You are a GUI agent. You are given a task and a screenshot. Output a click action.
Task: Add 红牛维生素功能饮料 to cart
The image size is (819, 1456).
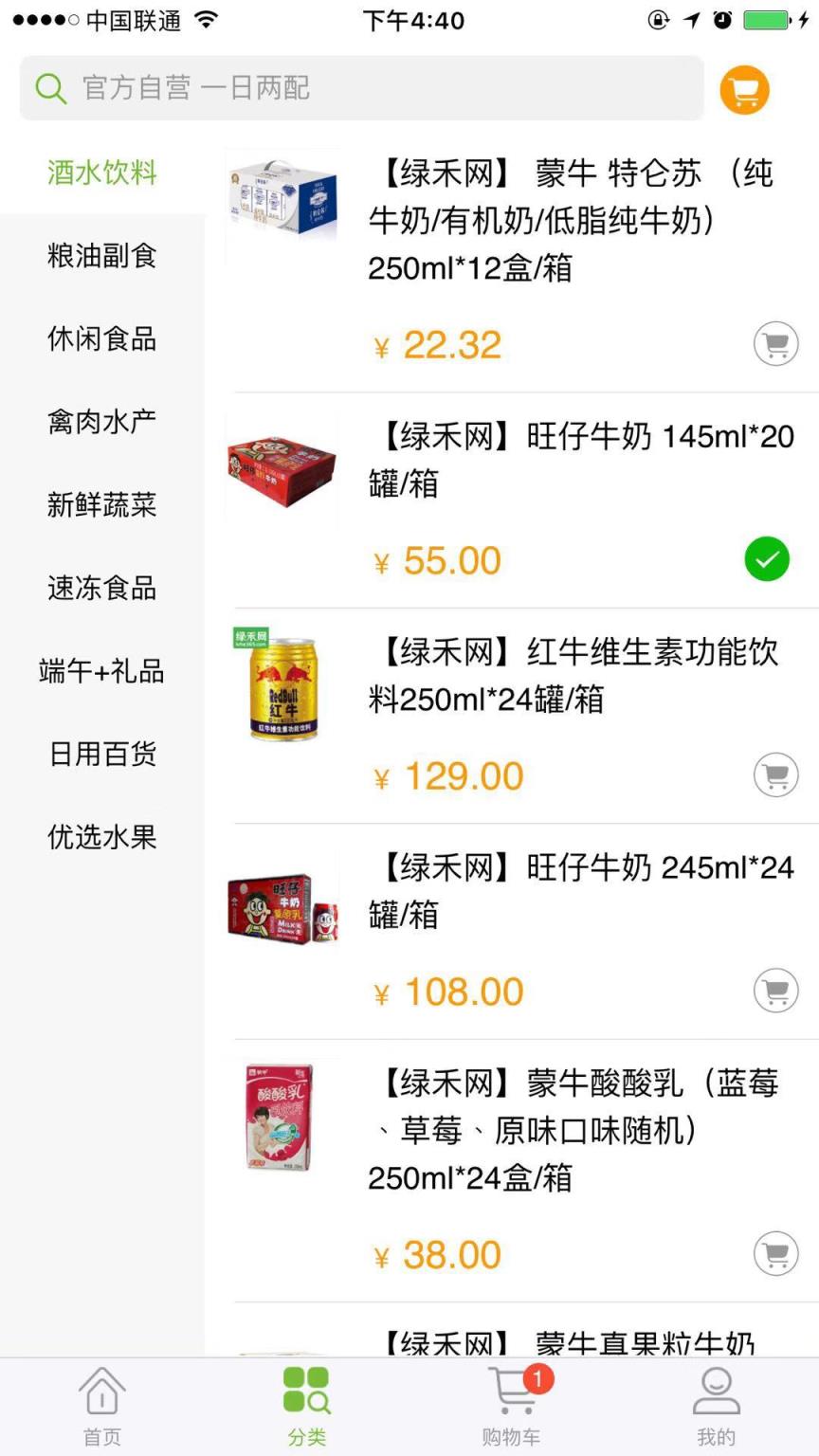775,774
